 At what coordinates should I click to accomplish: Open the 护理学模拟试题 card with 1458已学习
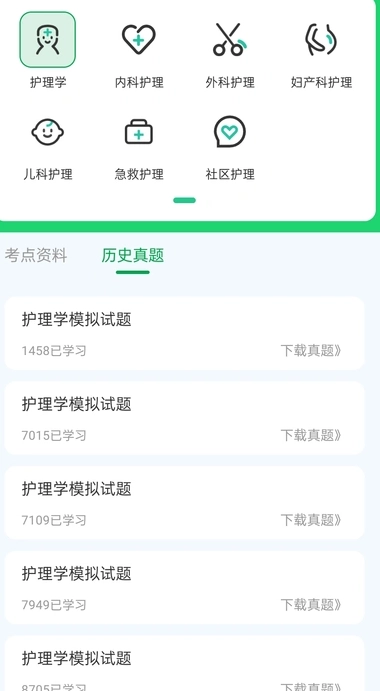click(184, 333)
